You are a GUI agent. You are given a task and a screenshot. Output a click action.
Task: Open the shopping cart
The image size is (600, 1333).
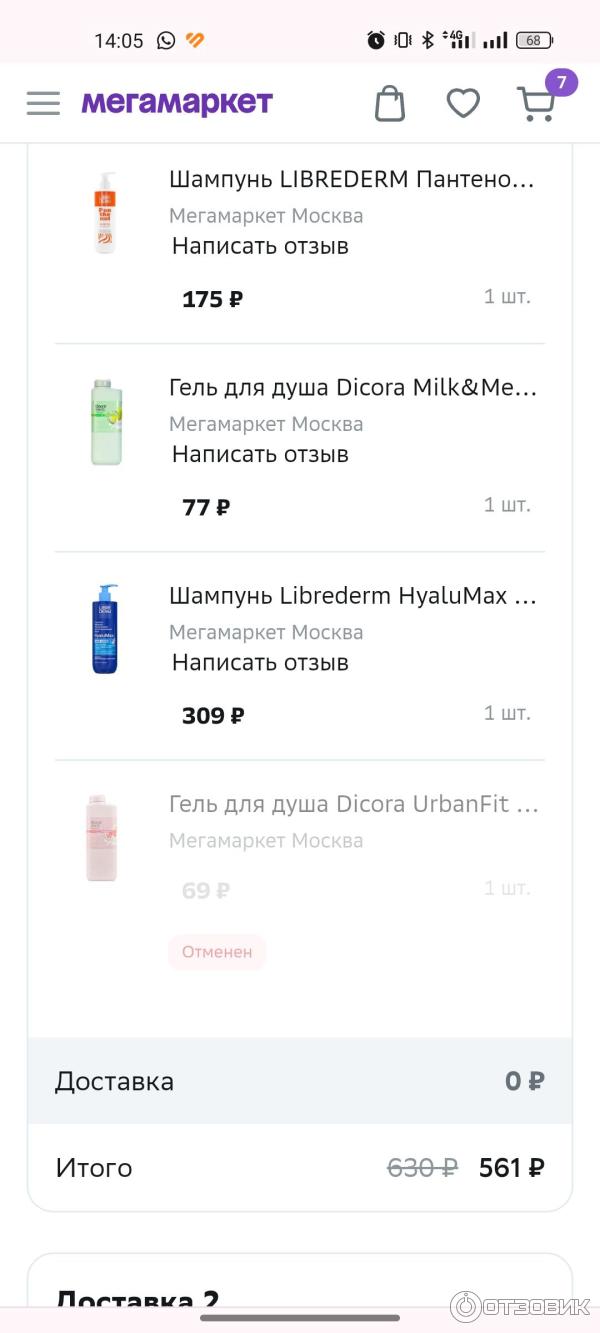pyautogui.click(x=537, y=103)
